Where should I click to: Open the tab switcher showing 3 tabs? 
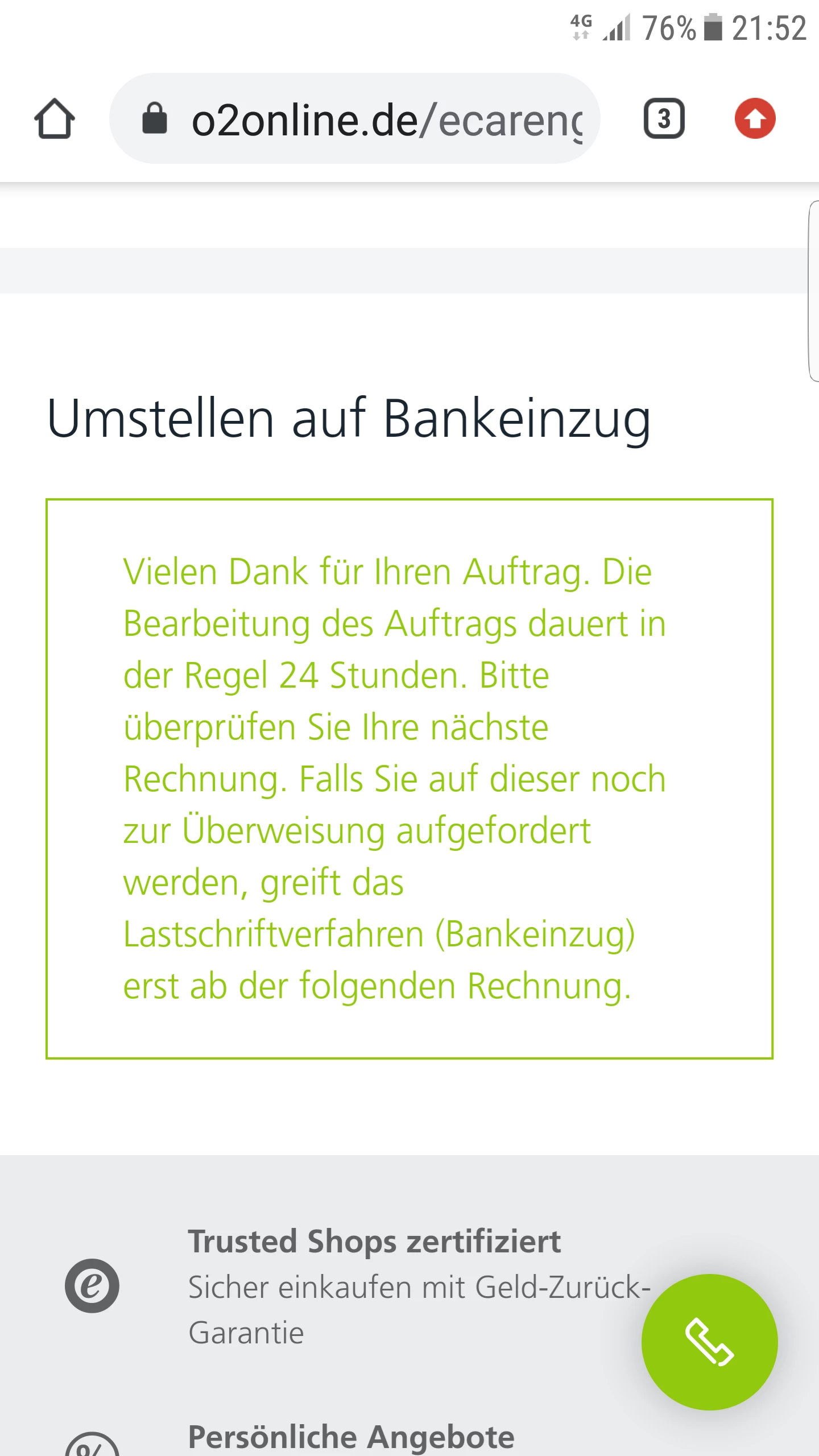click(x=664, y=119)
